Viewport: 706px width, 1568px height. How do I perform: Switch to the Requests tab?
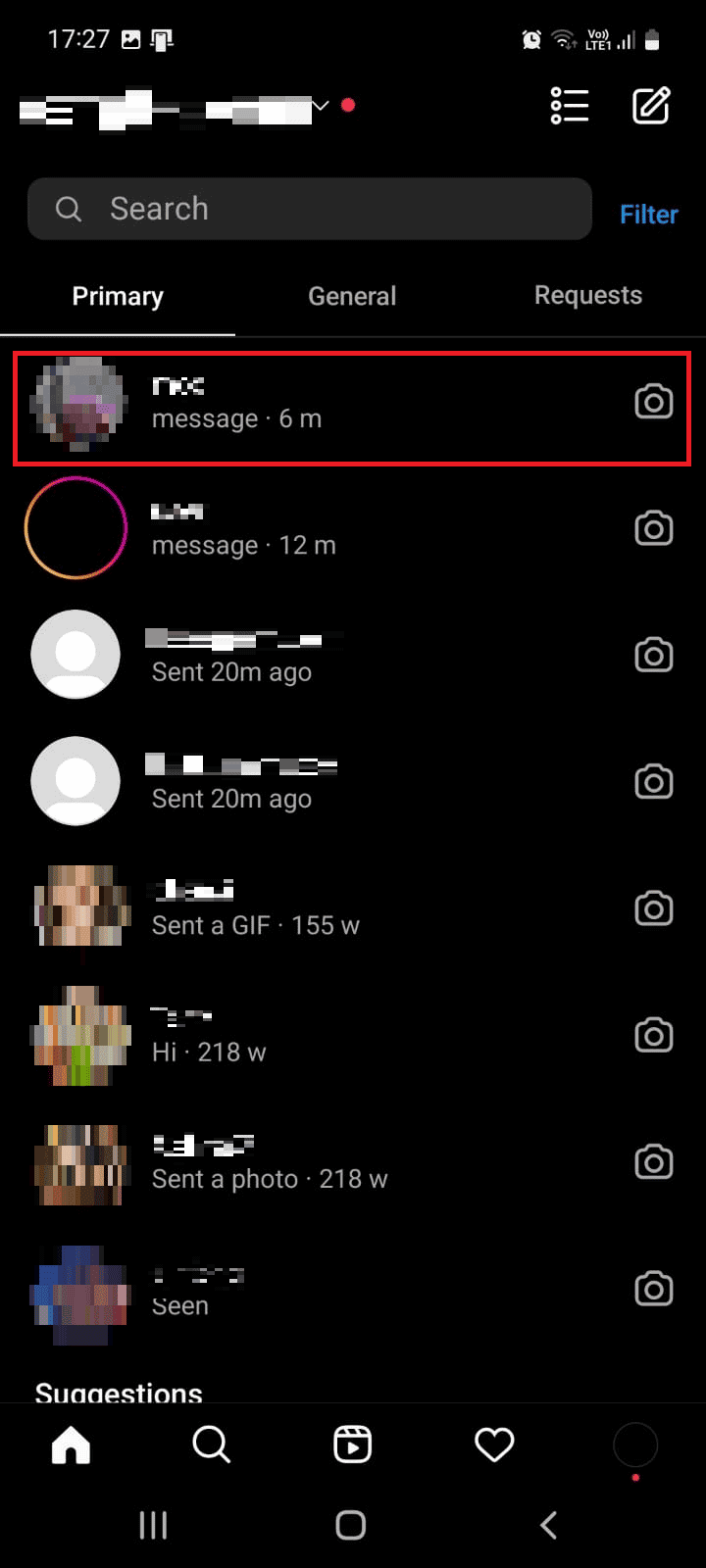point(587,296)
